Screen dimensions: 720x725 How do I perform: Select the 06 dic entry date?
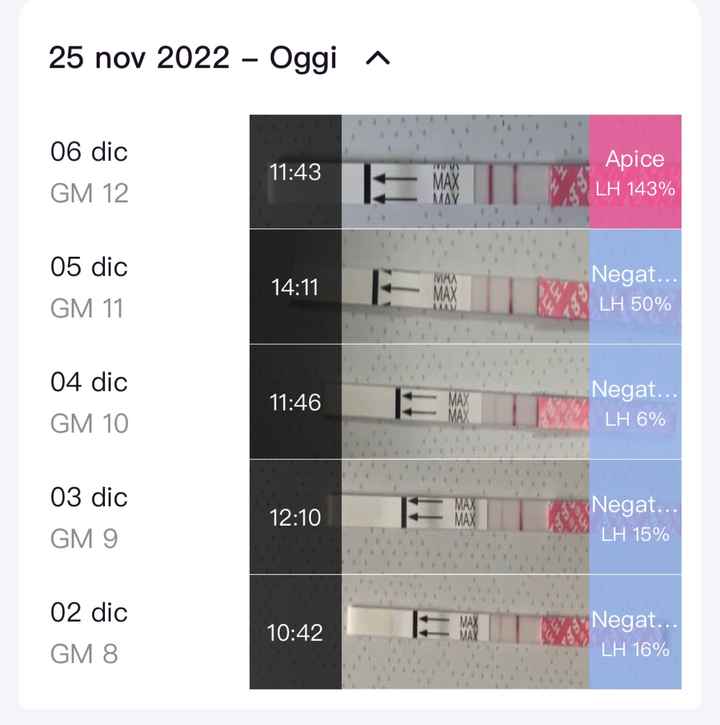coord(89,152)
